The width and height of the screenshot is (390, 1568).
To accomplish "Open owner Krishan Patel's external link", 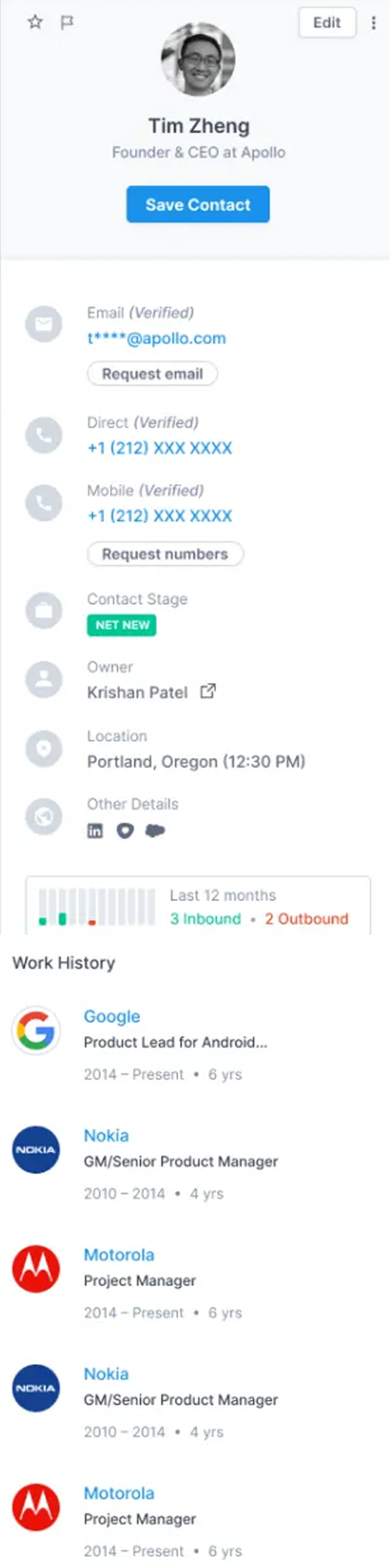I will pos(208,691).
